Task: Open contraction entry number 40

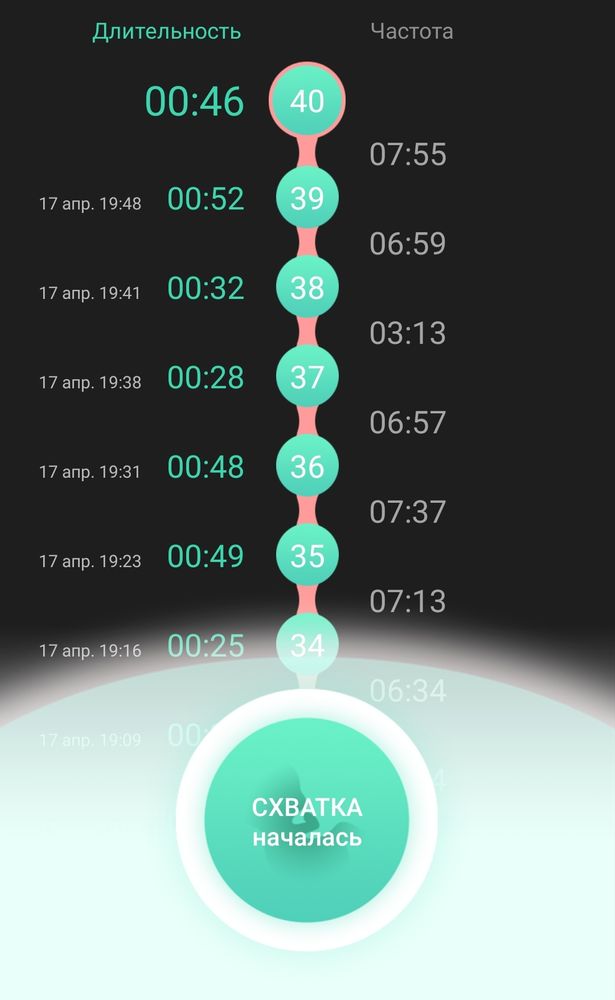Action: pyautogui.click(x=307, y=100)
